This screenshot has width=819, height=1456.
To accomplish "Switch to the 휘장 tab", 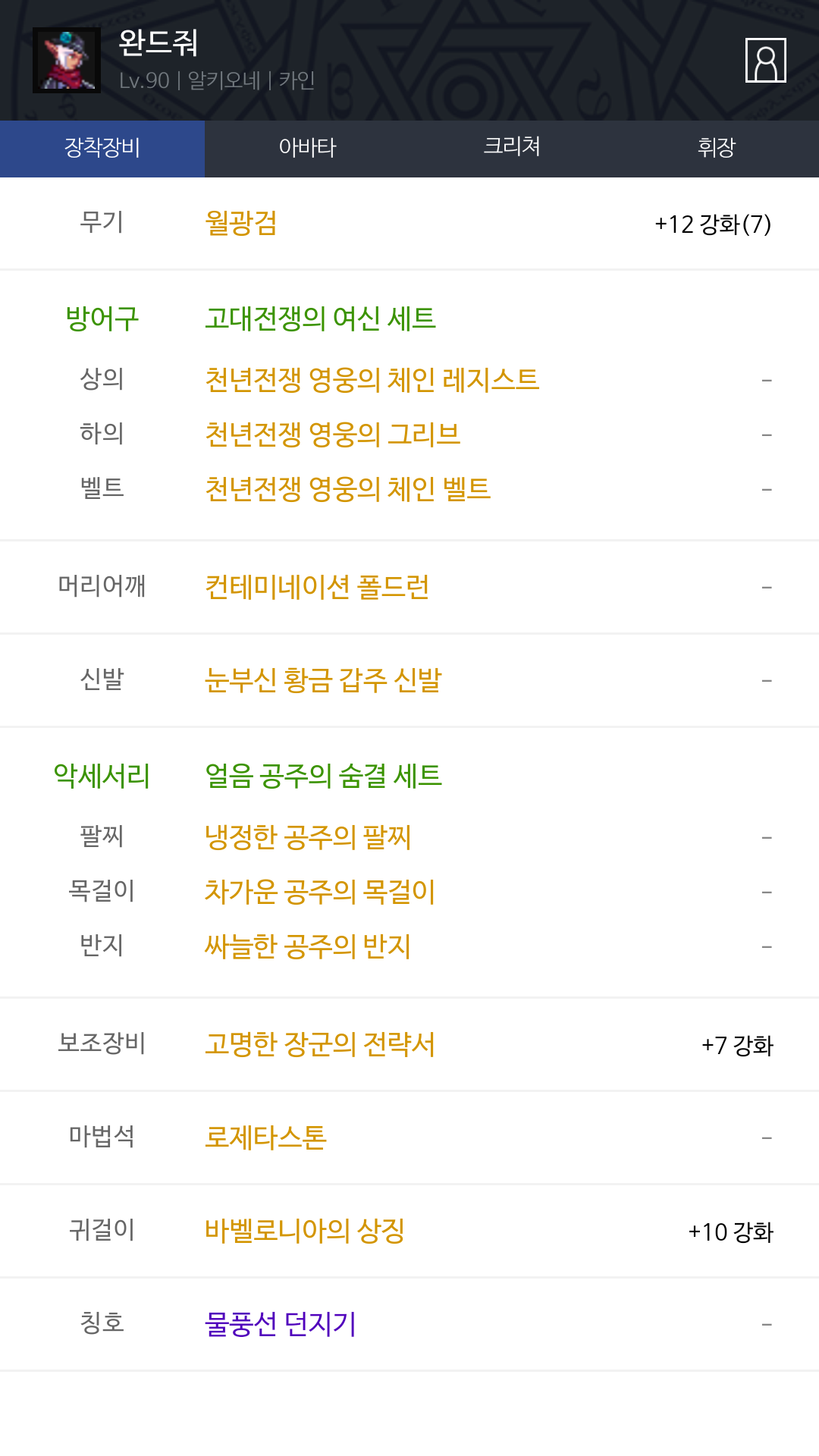I will [717, 149].
